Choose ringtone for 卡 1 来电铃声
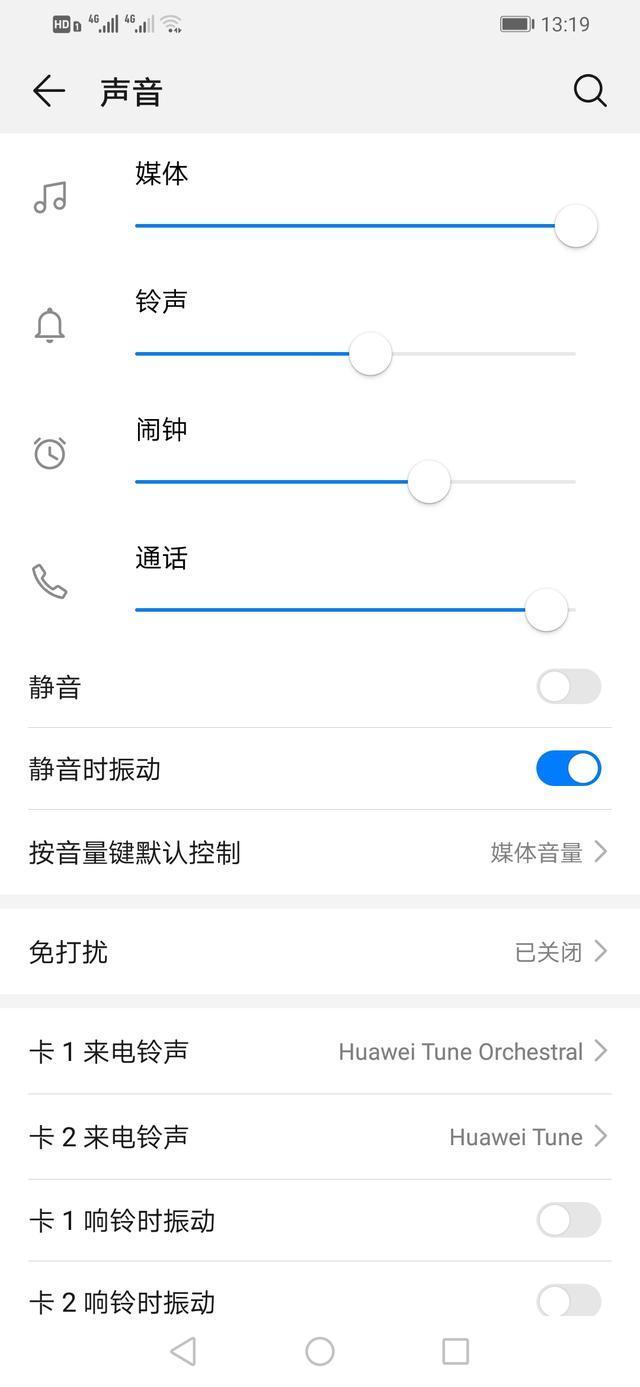Screen dimensions: 640x1387 pos(320,1051)
